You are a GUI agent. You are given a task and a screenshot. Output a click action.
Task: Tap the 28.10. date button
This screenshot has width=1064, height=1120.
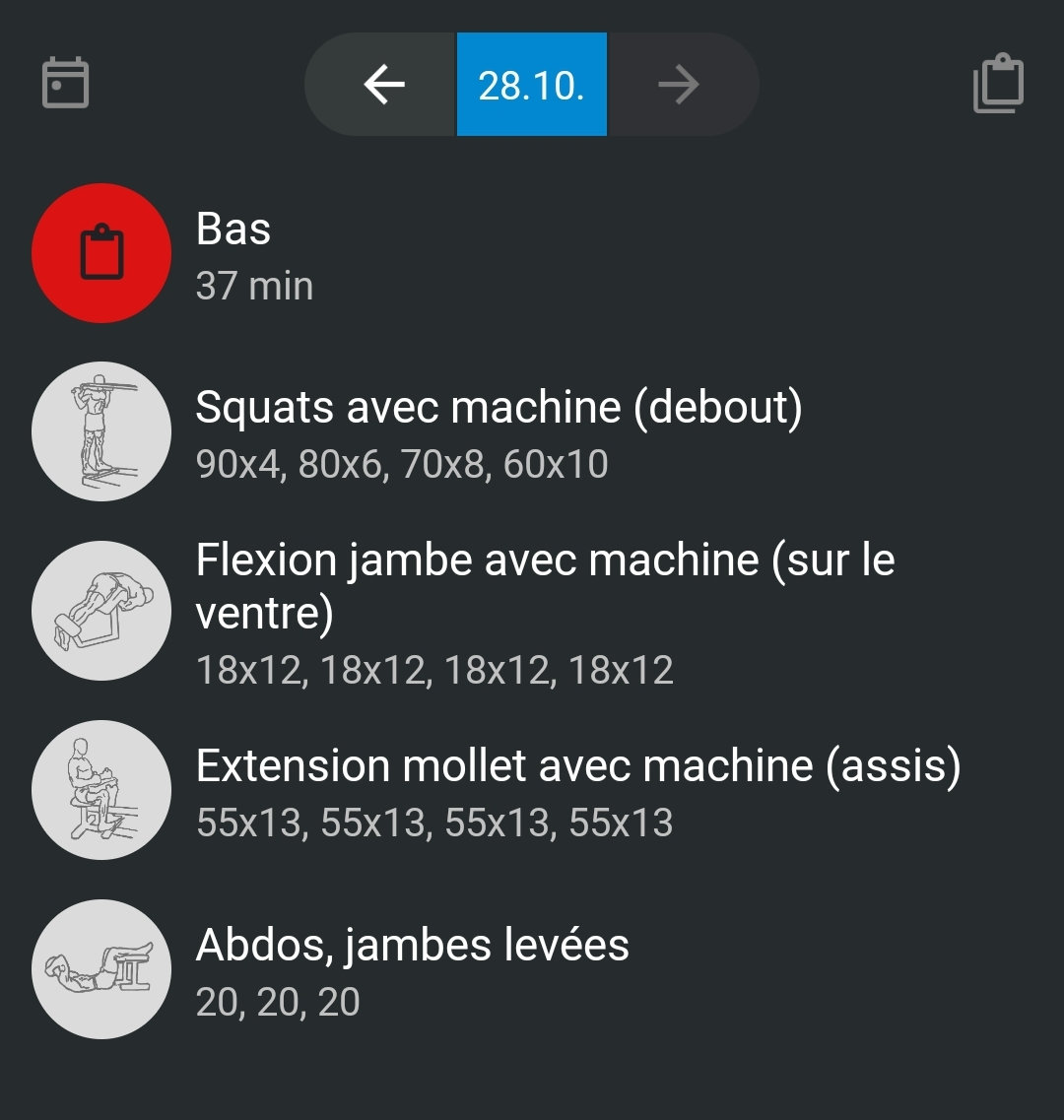point(532,85)
